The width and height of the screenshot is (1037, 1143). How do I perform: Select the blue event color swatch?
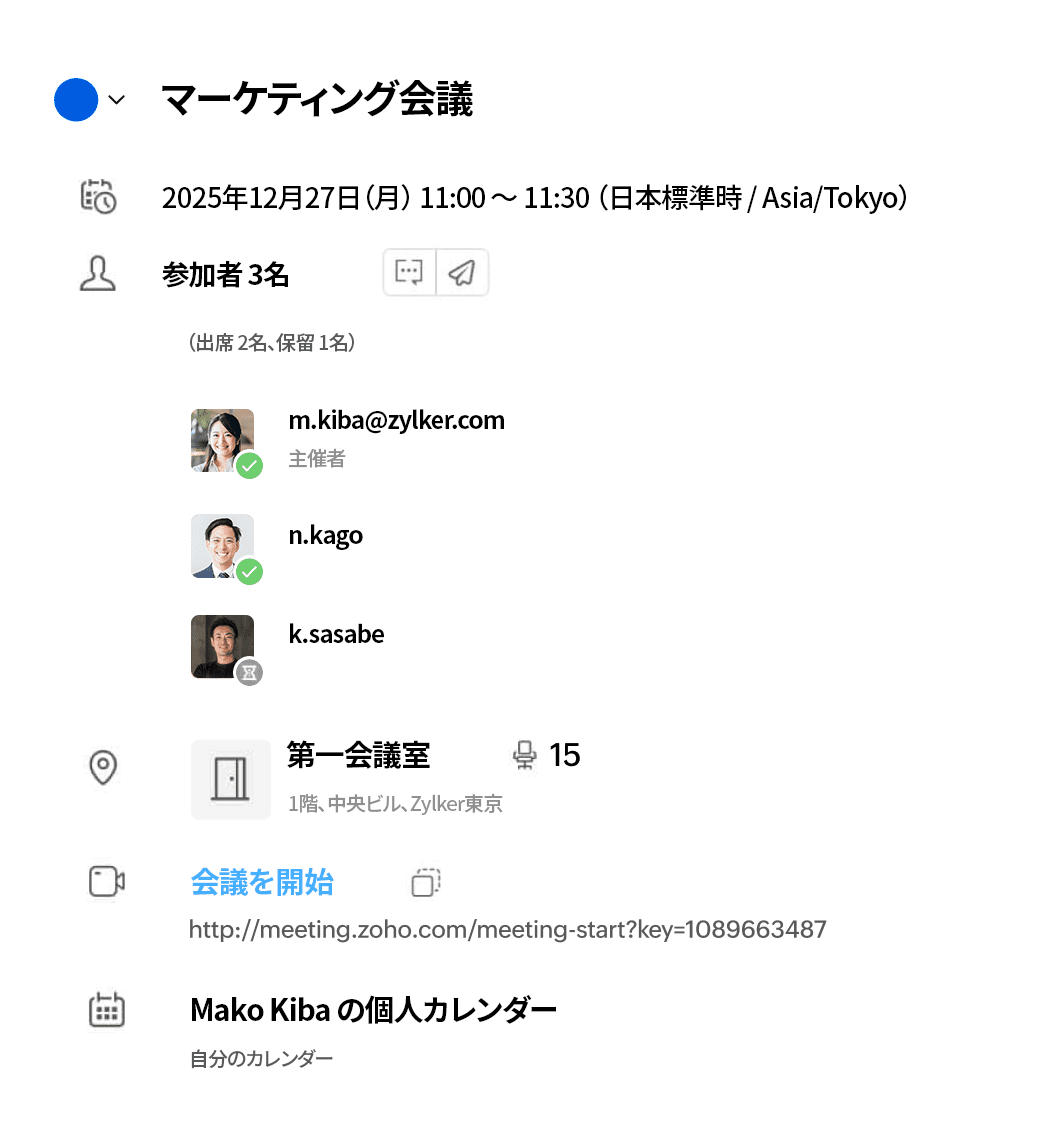click(x=75, y=100)
